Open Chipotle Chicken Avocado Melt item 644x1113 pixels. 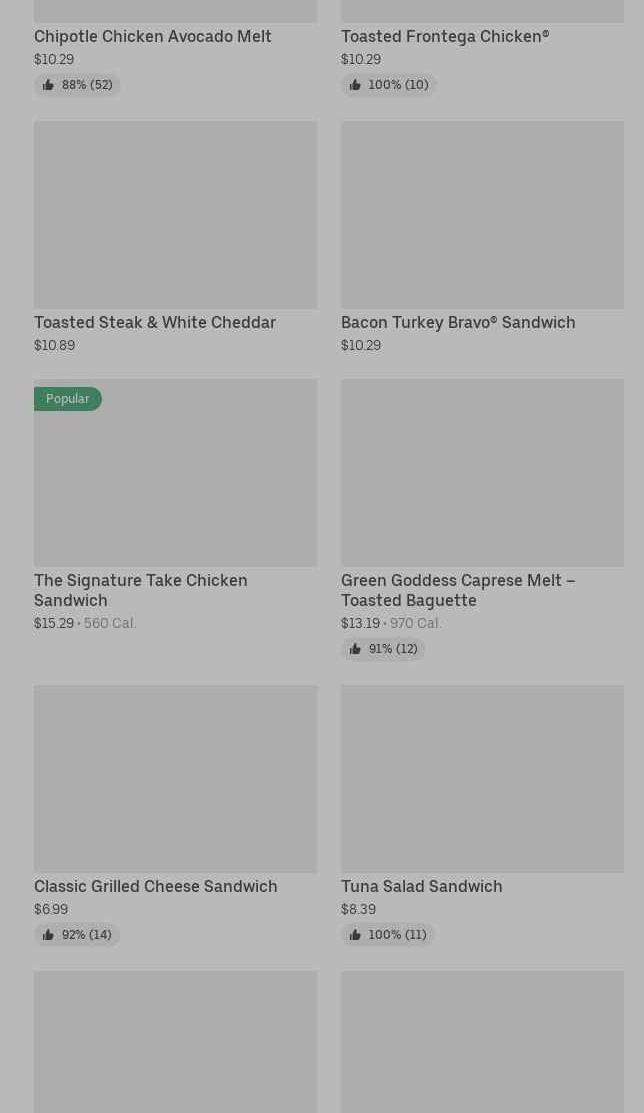[153, 37]
